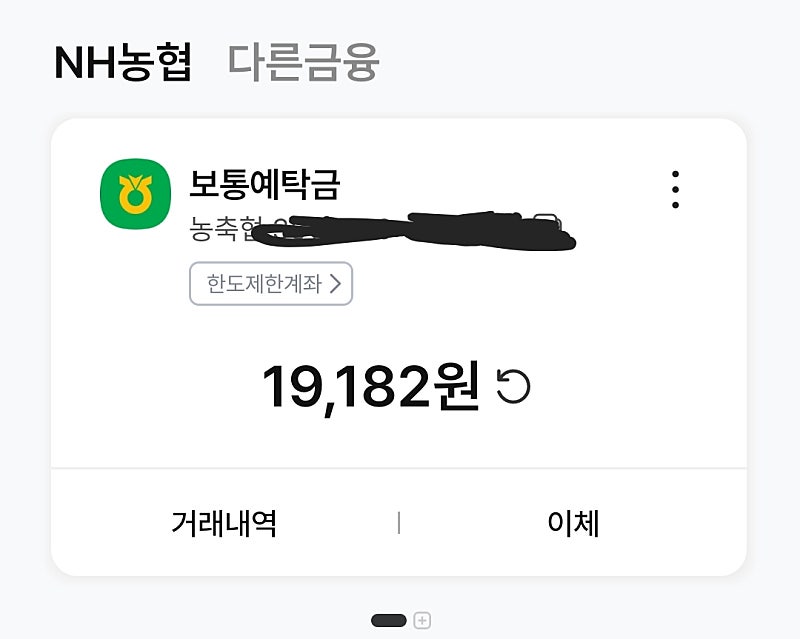
Task: Tap the plus page indicator to add account
Action: [422, 621]
